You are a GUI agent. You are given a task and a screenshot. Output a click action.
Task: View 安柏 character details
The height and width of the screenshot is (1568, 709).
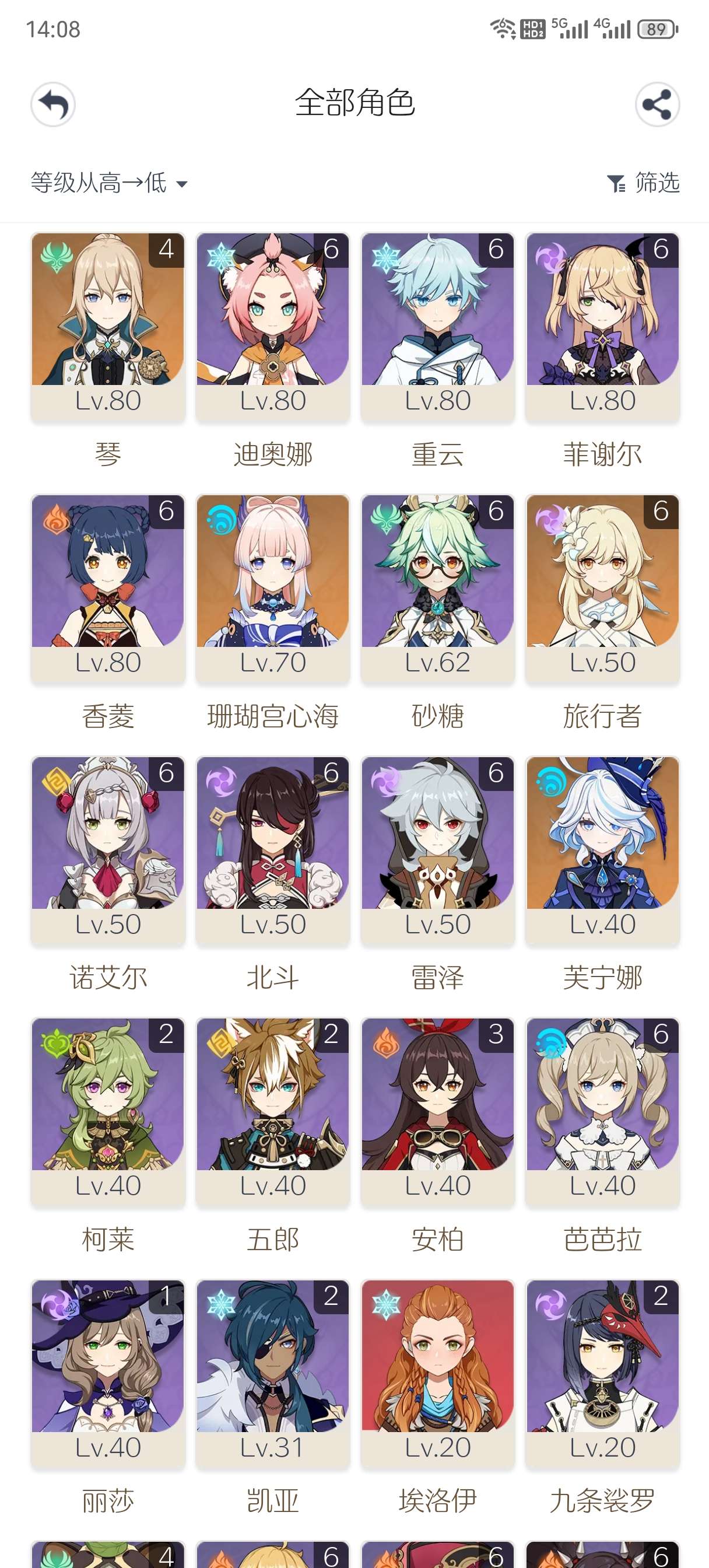[437, 1111]
